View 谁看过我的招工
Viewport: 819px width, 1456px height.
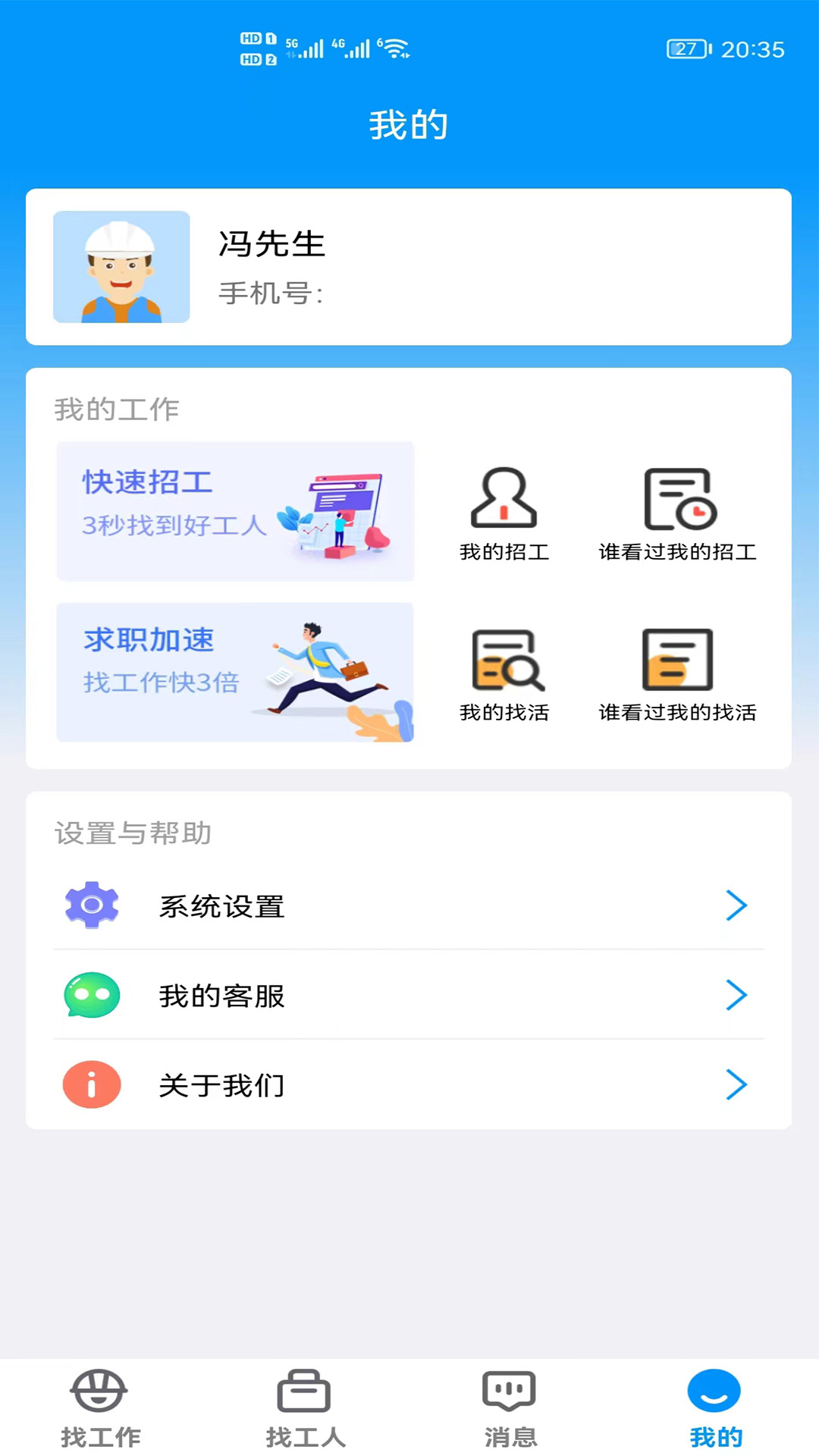pos(677,513)
